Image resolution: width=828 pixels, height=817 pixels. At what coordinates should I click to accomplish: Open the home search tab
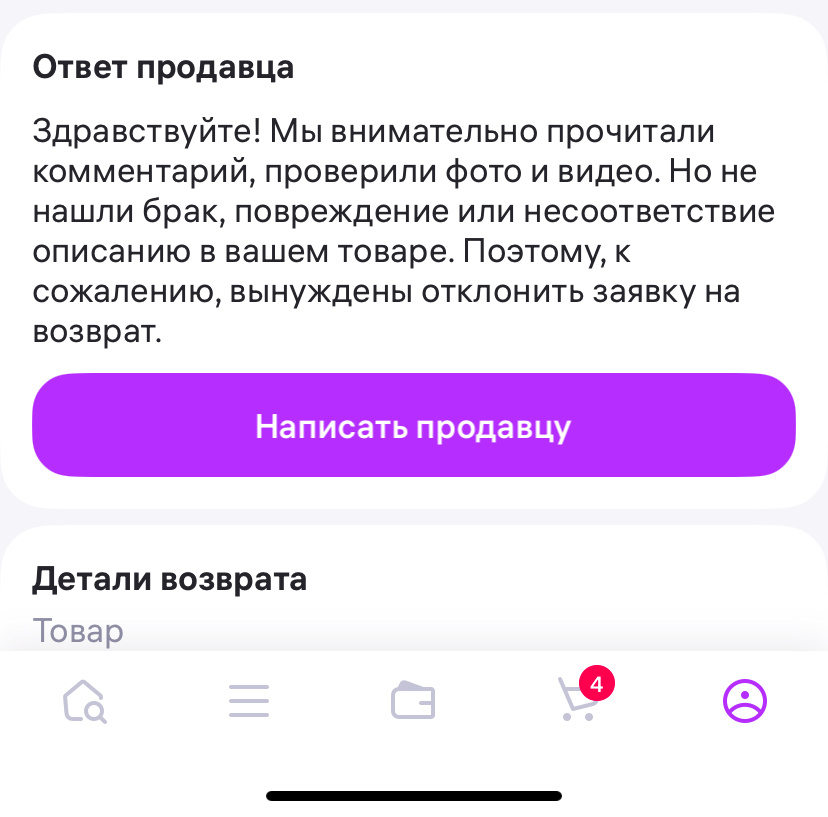[x=84, y=701]
